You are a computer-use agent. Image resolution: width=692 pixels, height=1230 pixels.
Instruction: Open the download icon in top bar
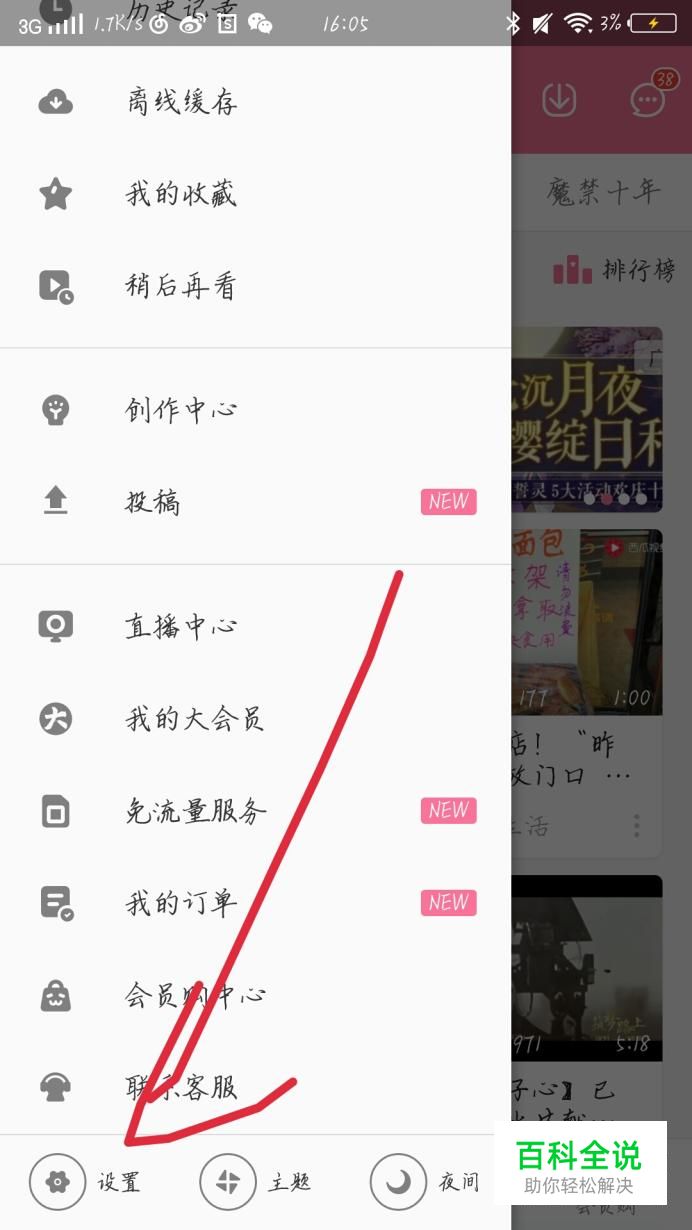[559, 99]
